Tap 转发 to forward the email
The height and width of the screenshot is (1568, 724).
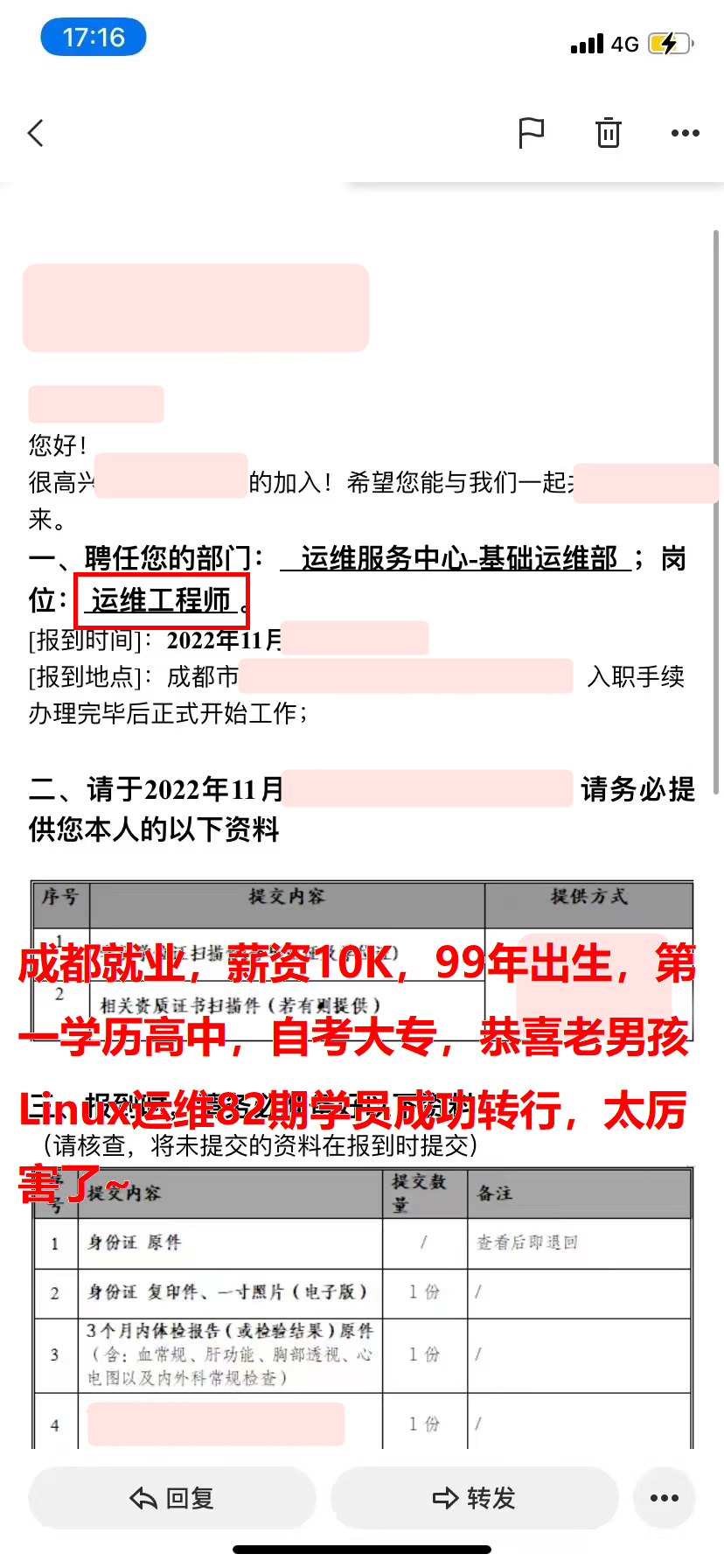coord(474,1498)
